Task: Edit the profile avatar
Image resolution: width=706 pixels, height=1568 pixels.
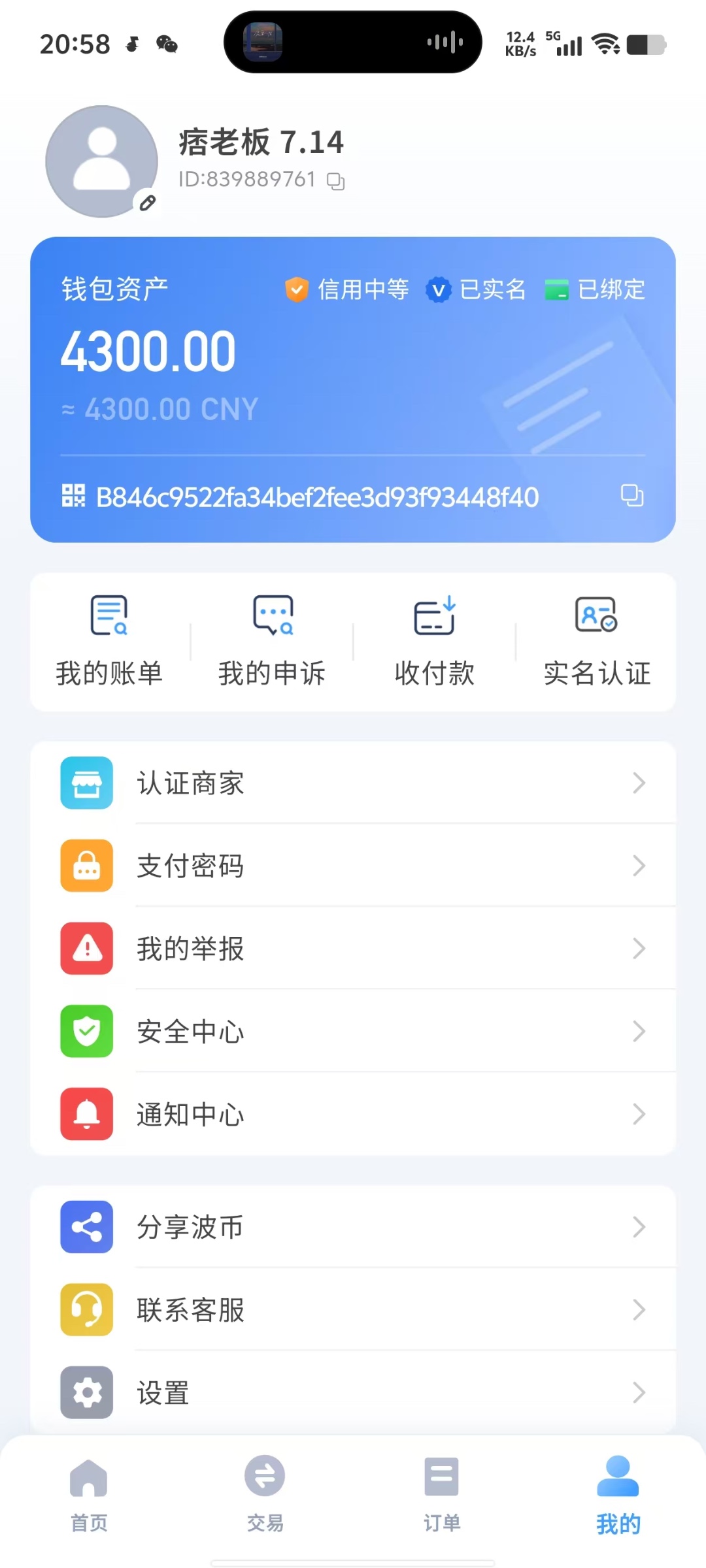Action: tap(148, 203)
